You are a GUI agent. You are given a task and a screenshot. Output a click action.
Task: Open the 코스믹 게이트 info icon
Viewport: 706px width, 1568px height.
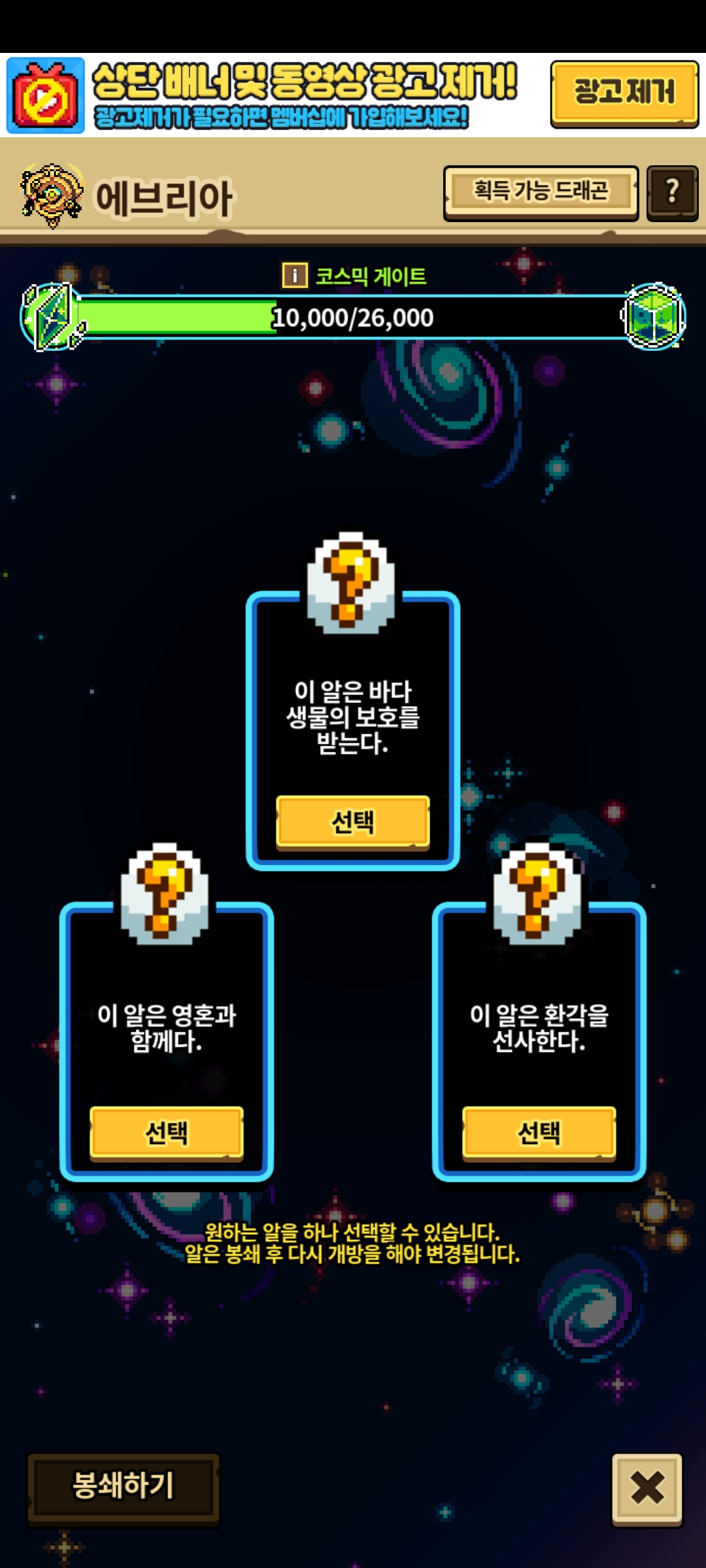point(295,276)
